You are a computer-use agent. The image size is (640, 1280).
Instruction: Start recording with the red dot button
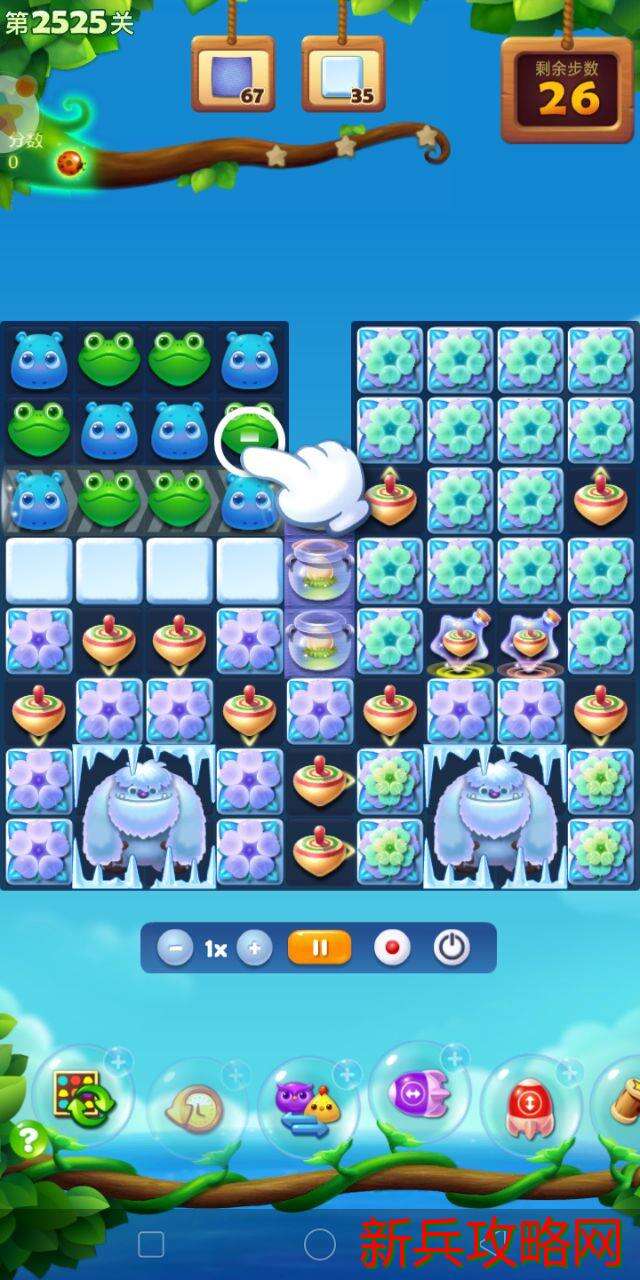(x=392, y=948)
